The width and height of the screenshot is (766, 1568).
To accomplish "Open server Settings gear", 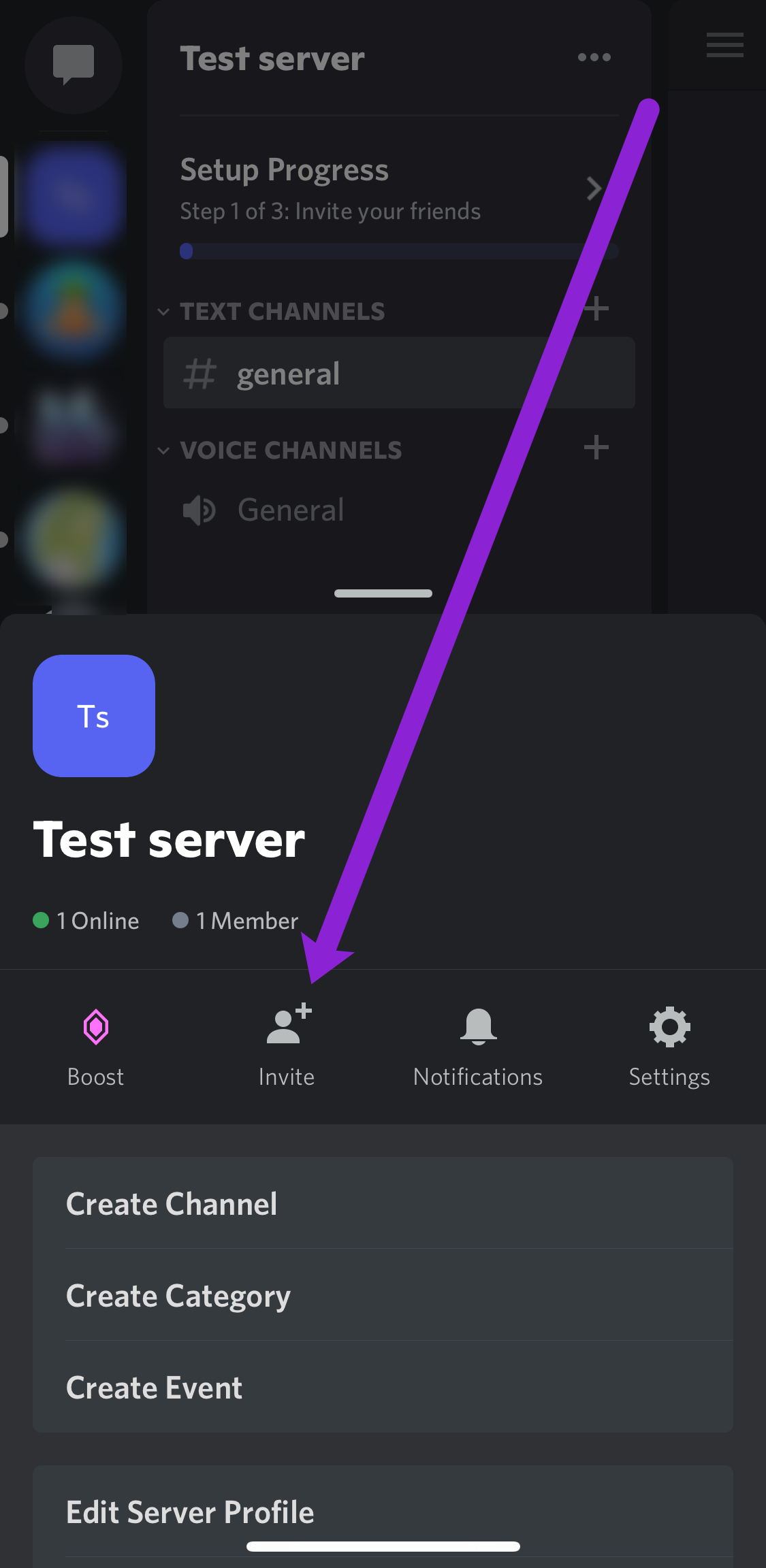I will [x=669, y=1045].
